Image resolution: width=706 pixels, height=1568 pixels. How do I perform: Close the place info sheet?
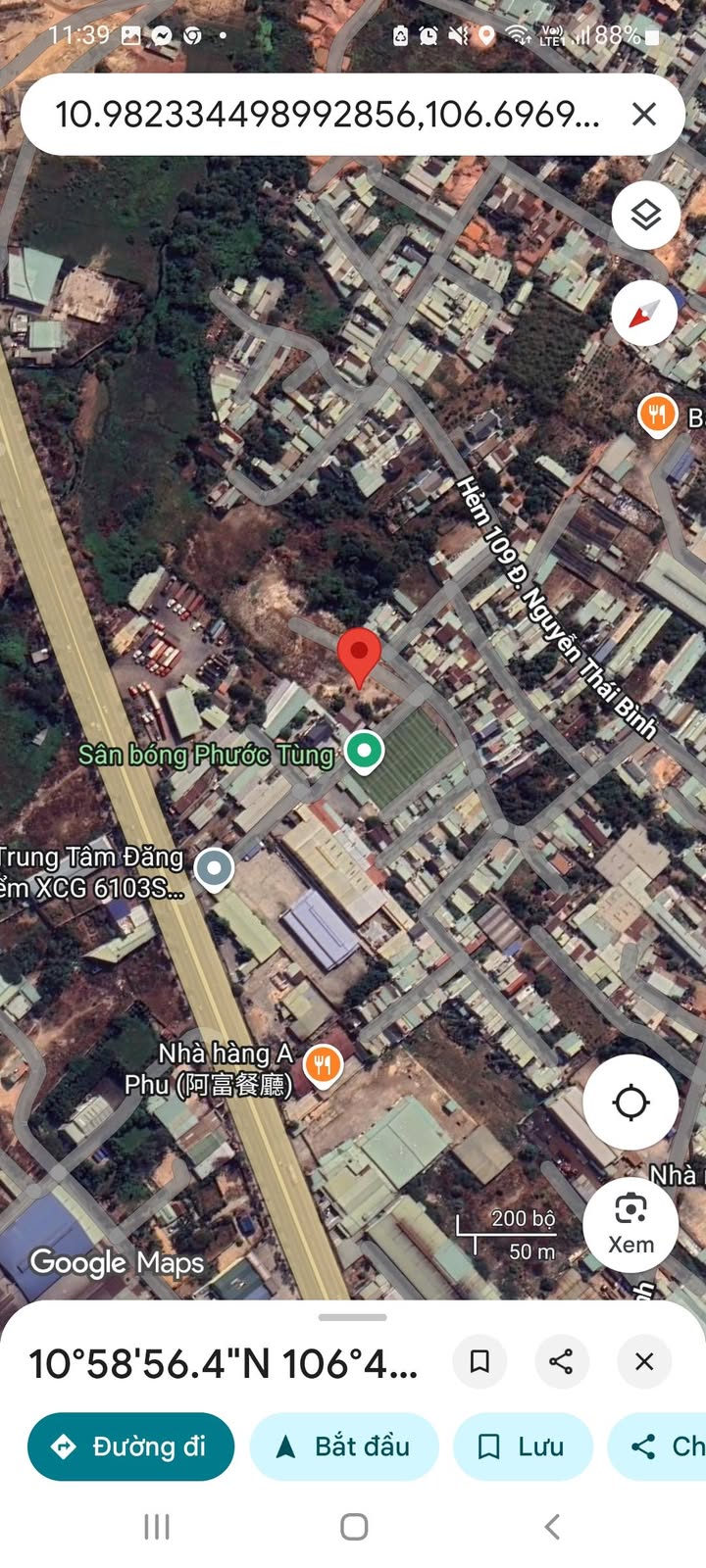pos(644,1361)
